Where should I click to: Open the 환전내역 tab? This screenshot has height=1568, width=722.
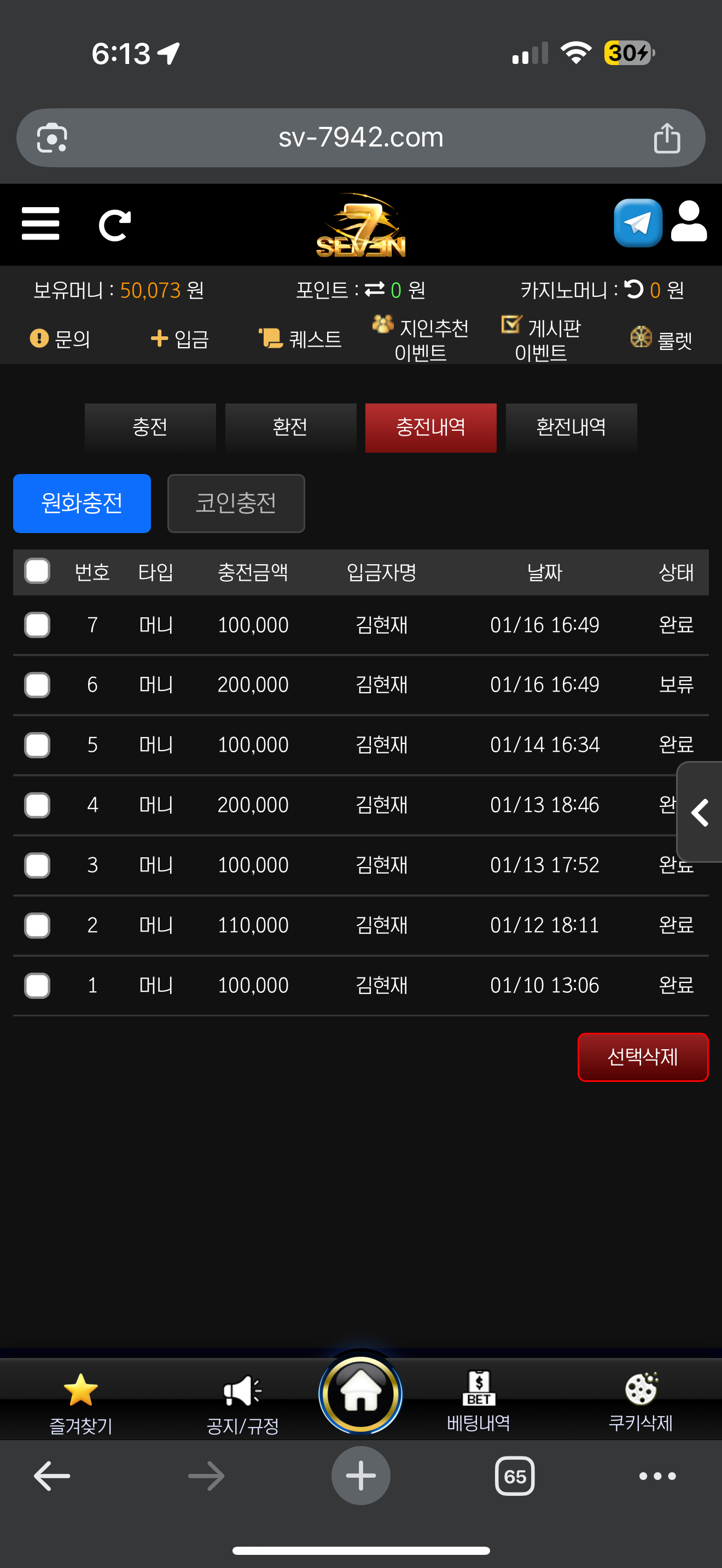pos(571,428)
